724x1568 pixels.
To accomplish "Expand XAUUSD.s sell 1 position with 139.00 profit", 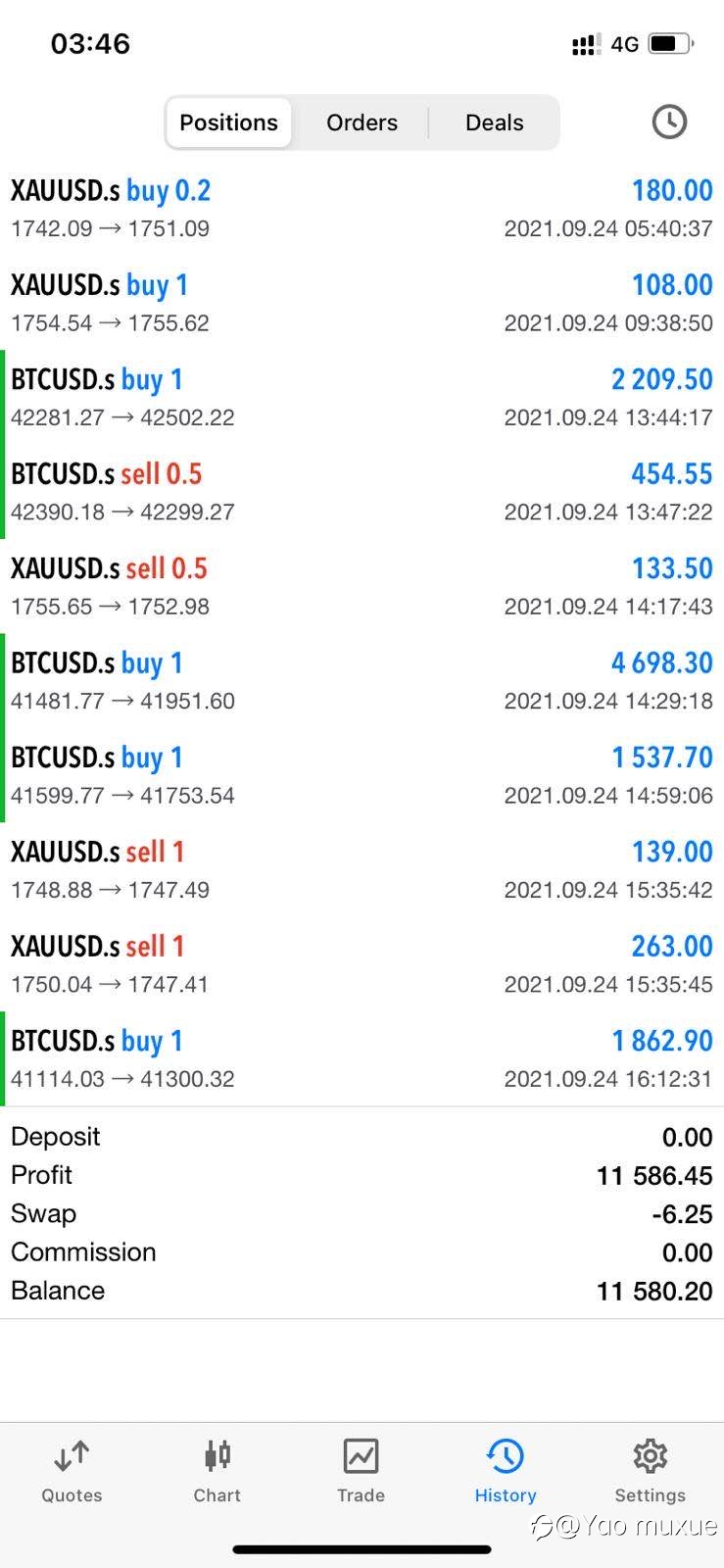I will 362,870.
